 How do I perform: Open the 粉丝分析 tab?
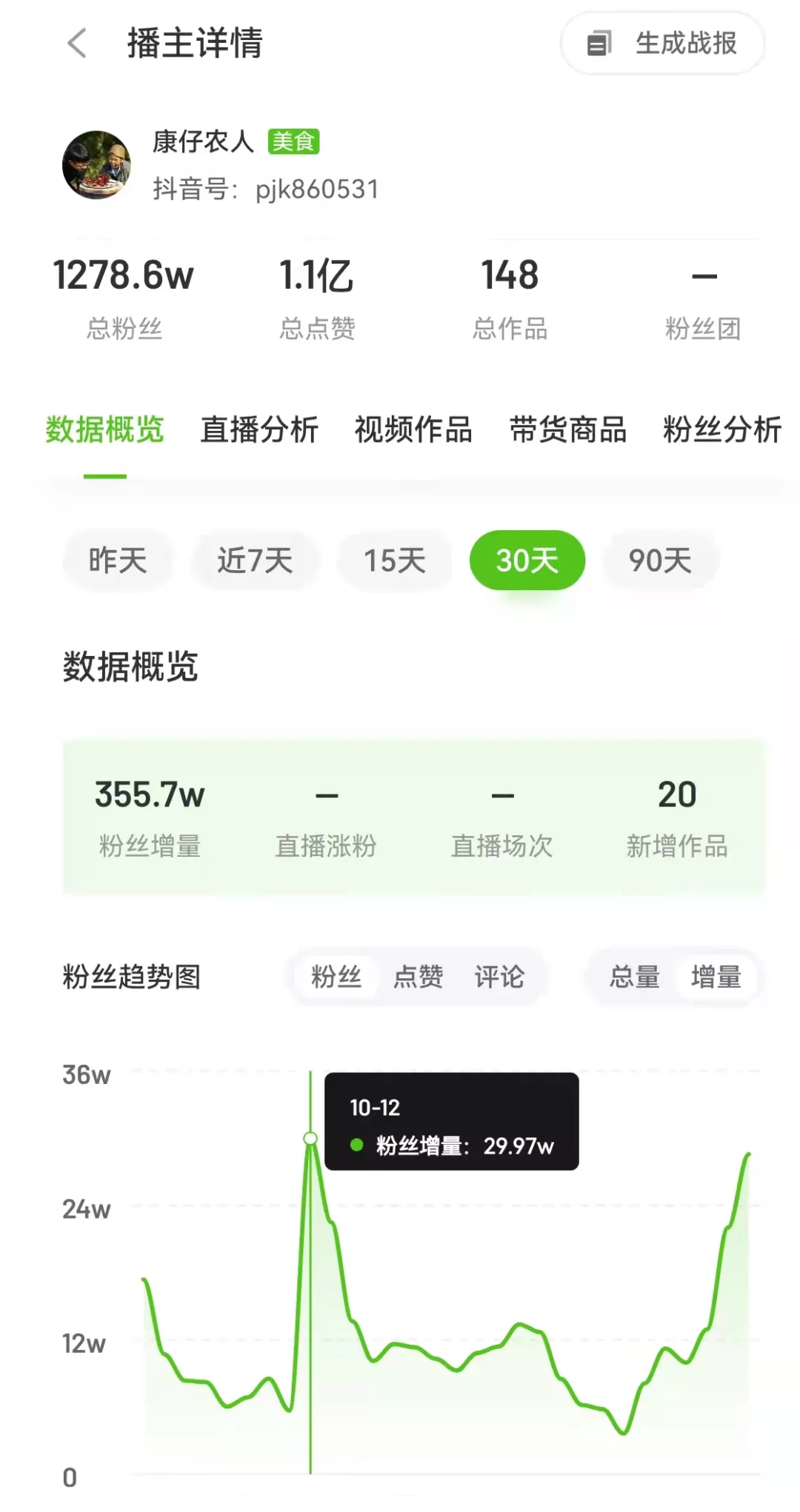pyautogui.click(x=721, y=430)
